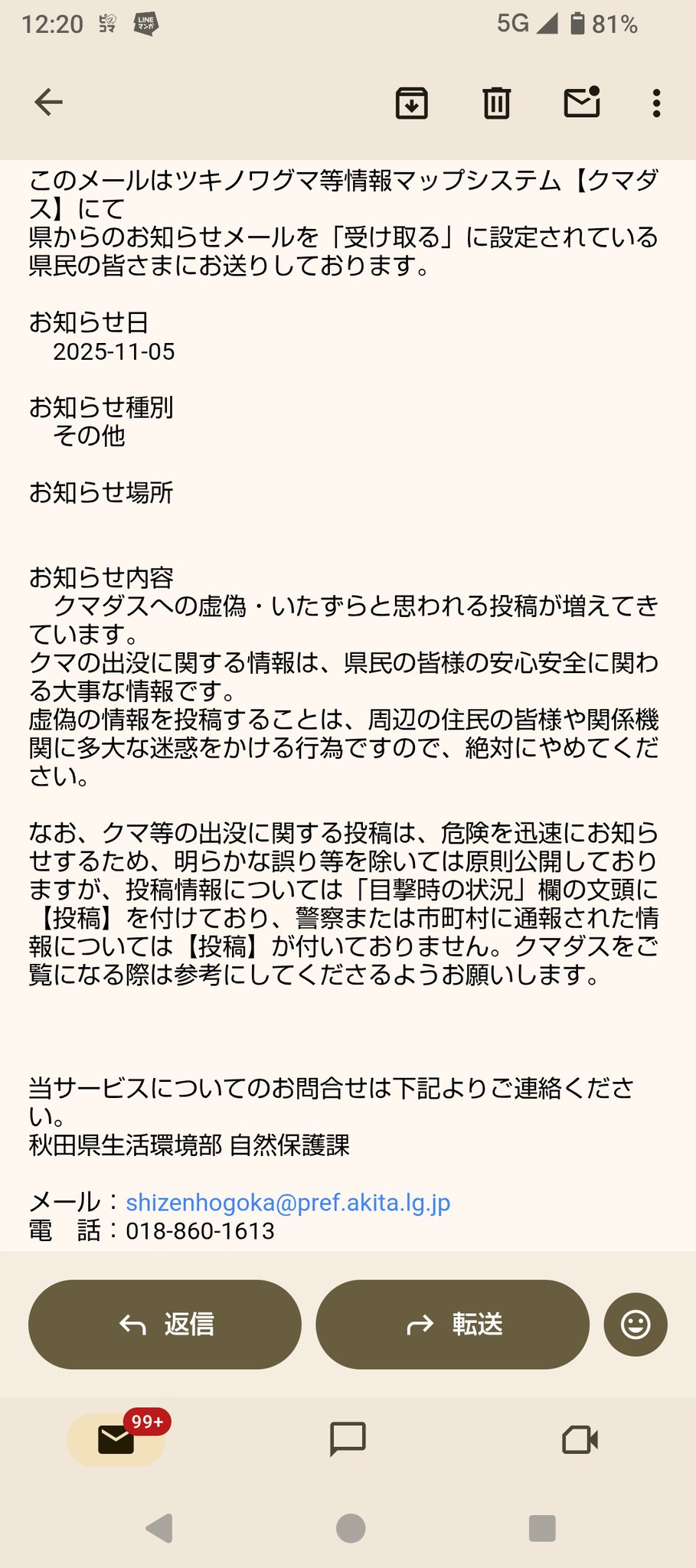Mark the email as unread
Viewport: 696px width, 1568px height.
(582, 103)
